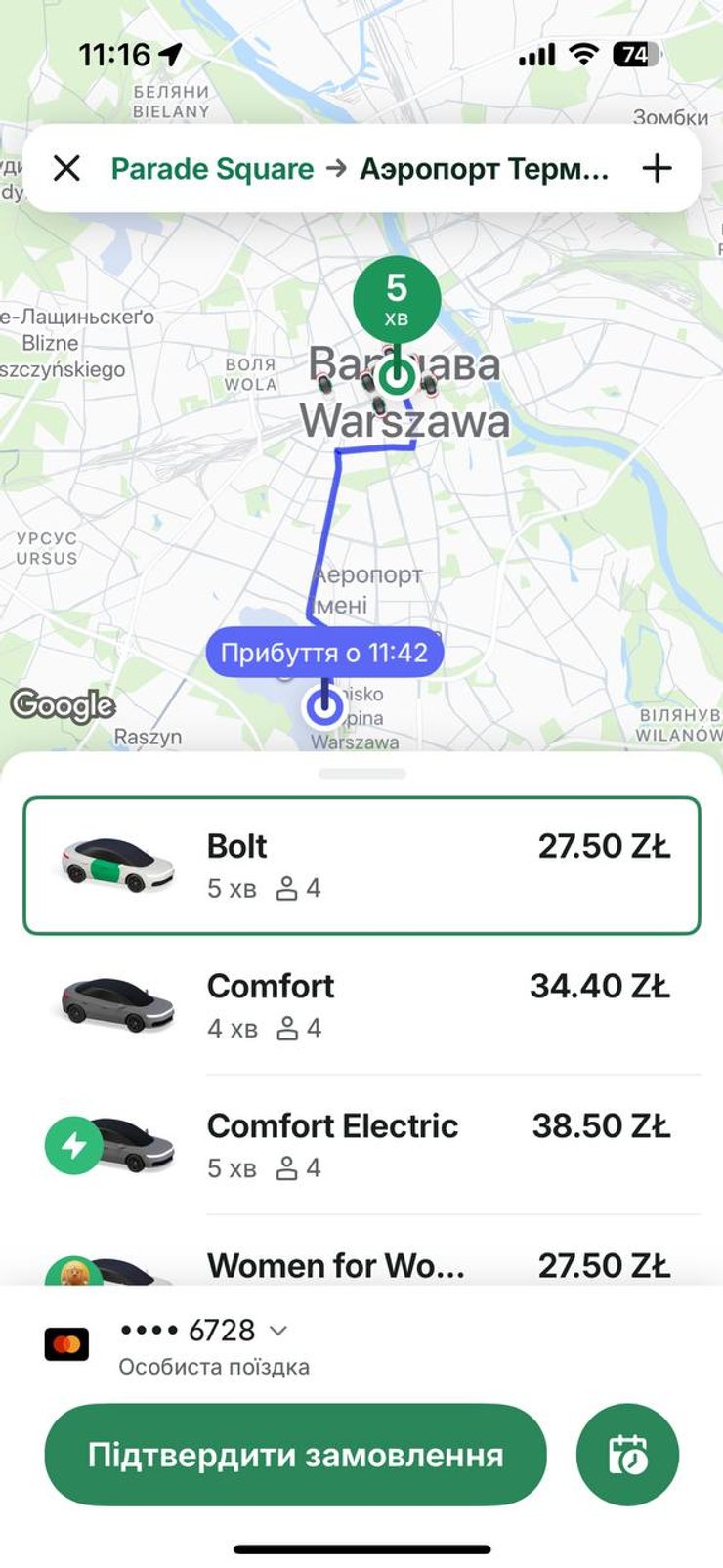Choose the Comfort ride option
Viewport: 723px width, 1568px height.
(x=361, y=1005)
